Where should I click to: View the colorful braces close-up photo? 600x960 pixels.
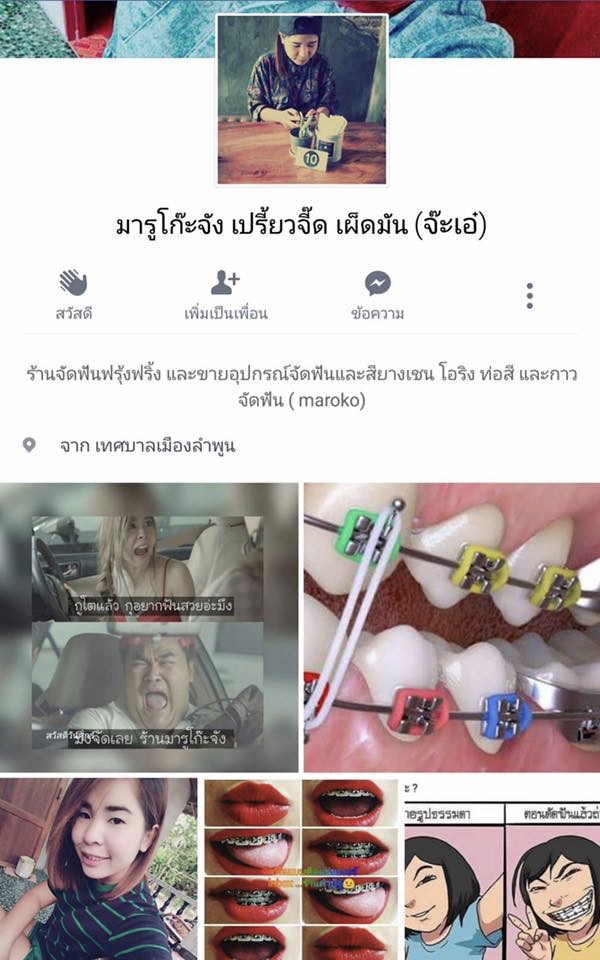point(452,628)
